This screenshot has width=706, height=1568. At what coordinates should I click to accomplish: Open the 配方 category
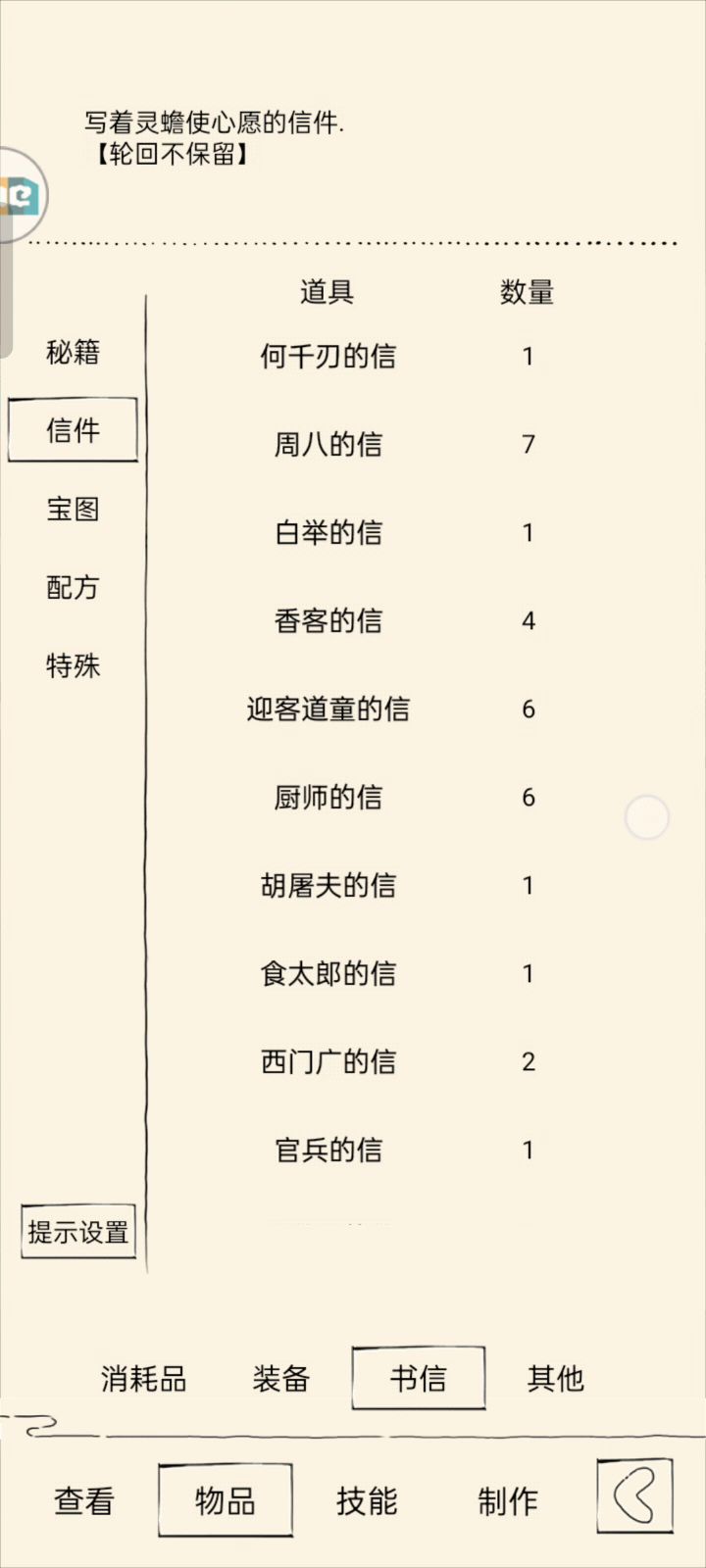pyautogui.click(x=73, y=587)
